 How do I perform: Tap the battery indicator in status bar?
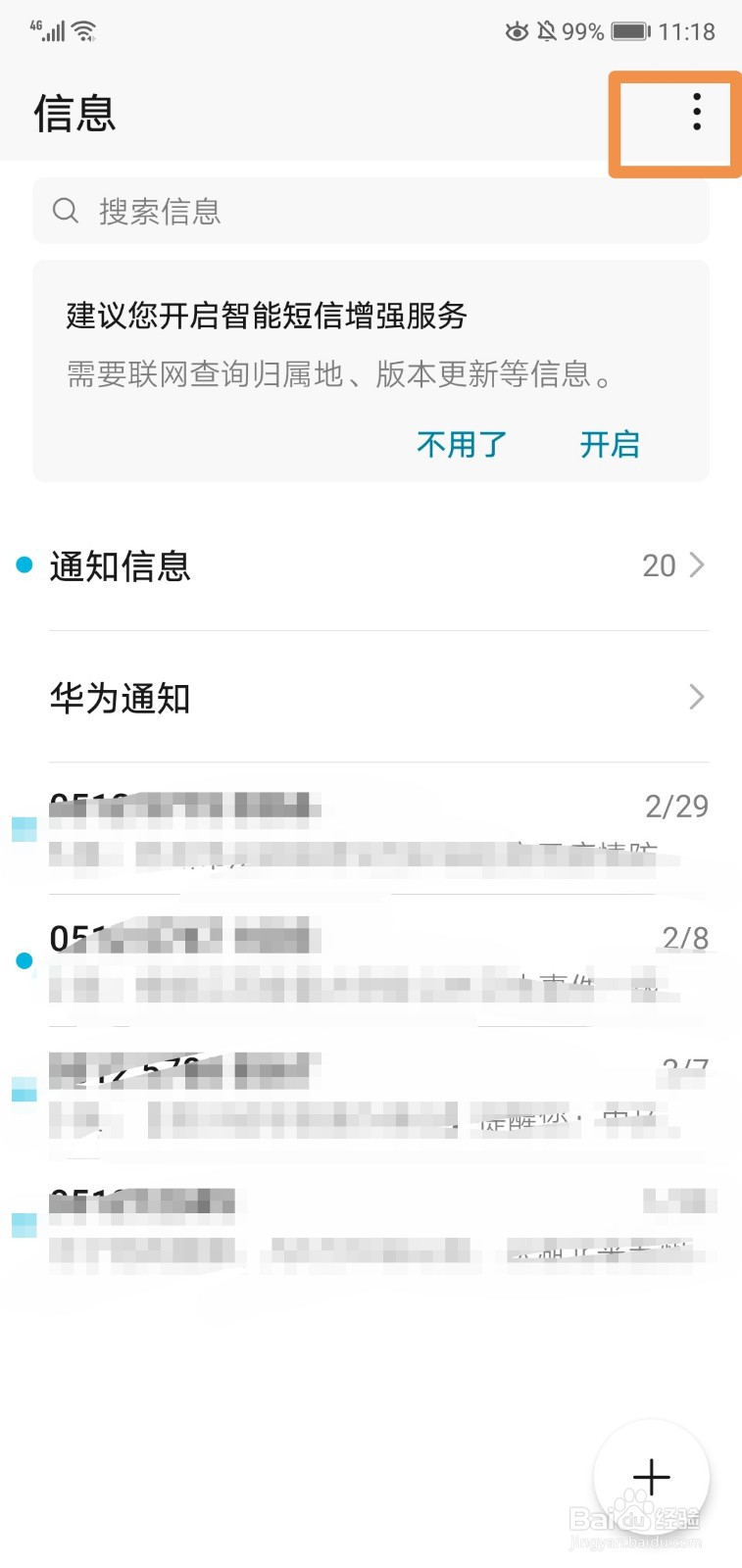pos(631,30)
